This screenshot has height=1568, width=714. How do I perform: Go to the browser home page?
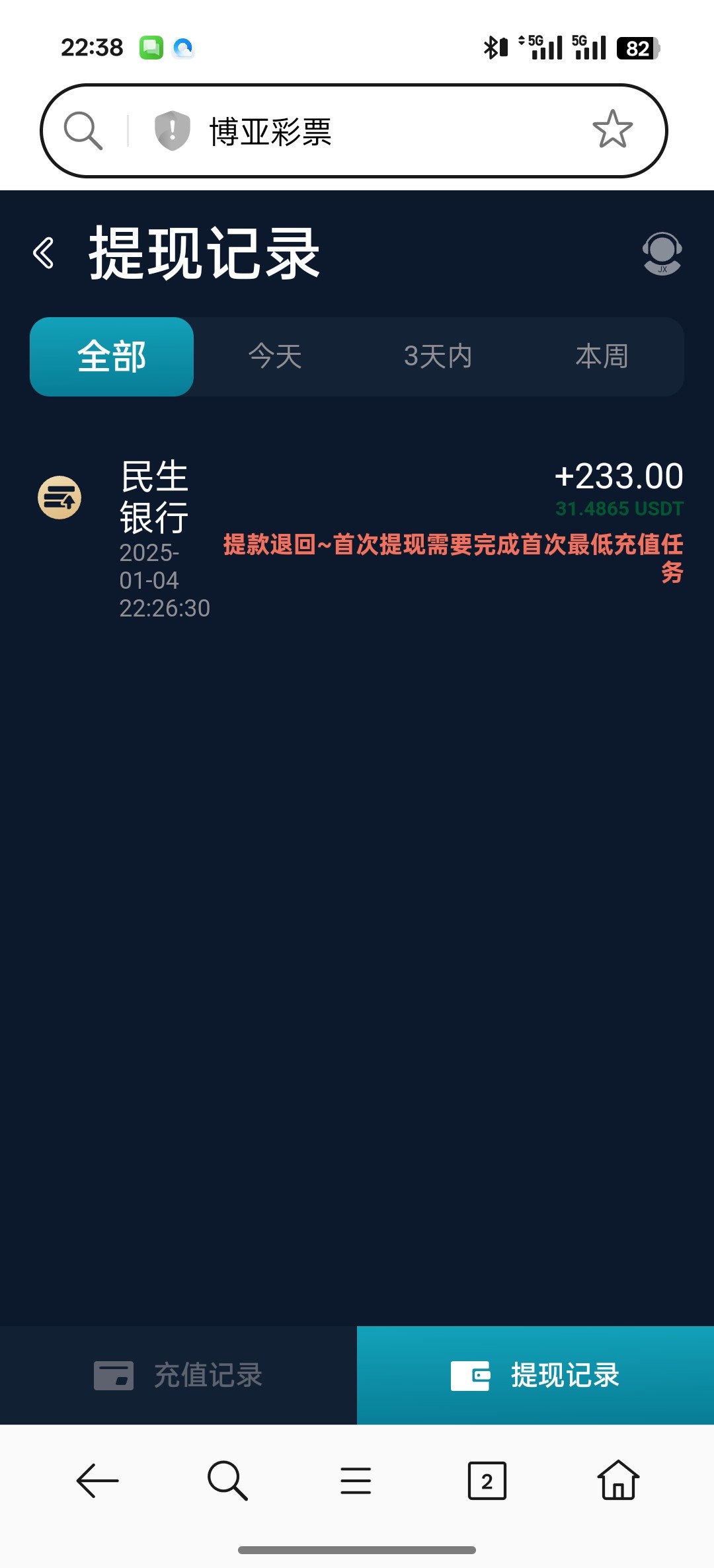click(618, 1480)
